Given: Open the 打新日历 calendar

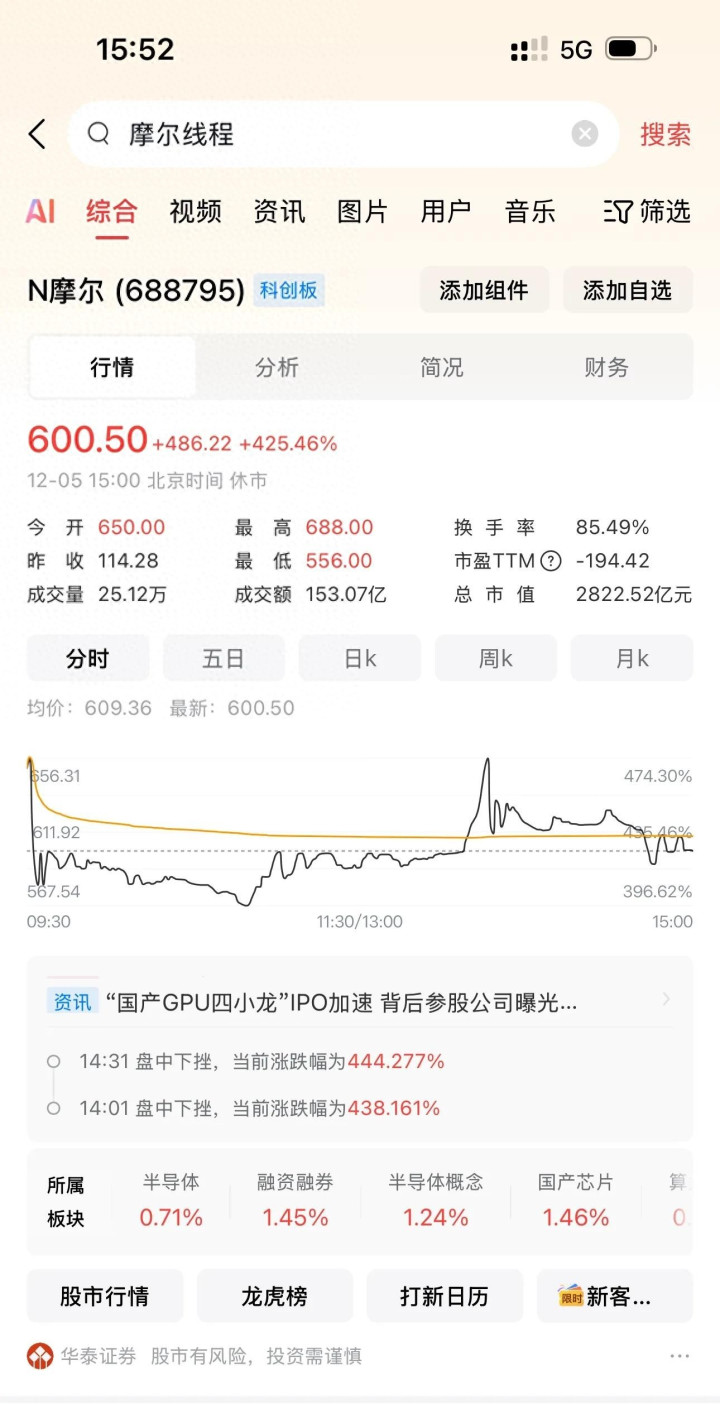Looking at the screenshot, I should pos(444,1296).
